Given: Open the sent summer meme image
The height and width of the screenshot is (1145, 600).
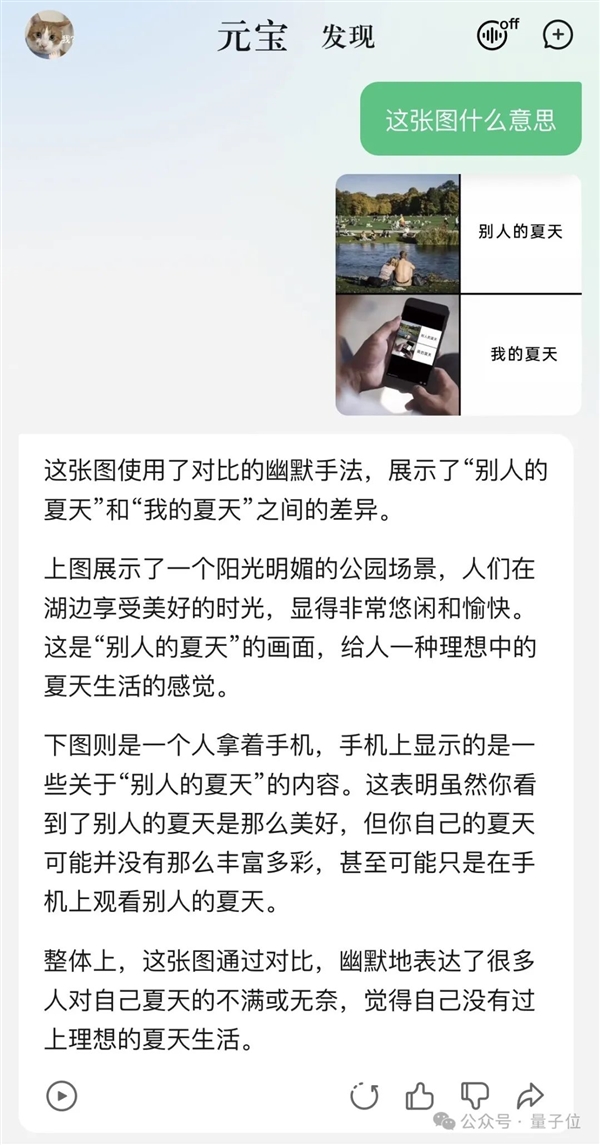Looking at the screenshot, I should coord(458,294).
